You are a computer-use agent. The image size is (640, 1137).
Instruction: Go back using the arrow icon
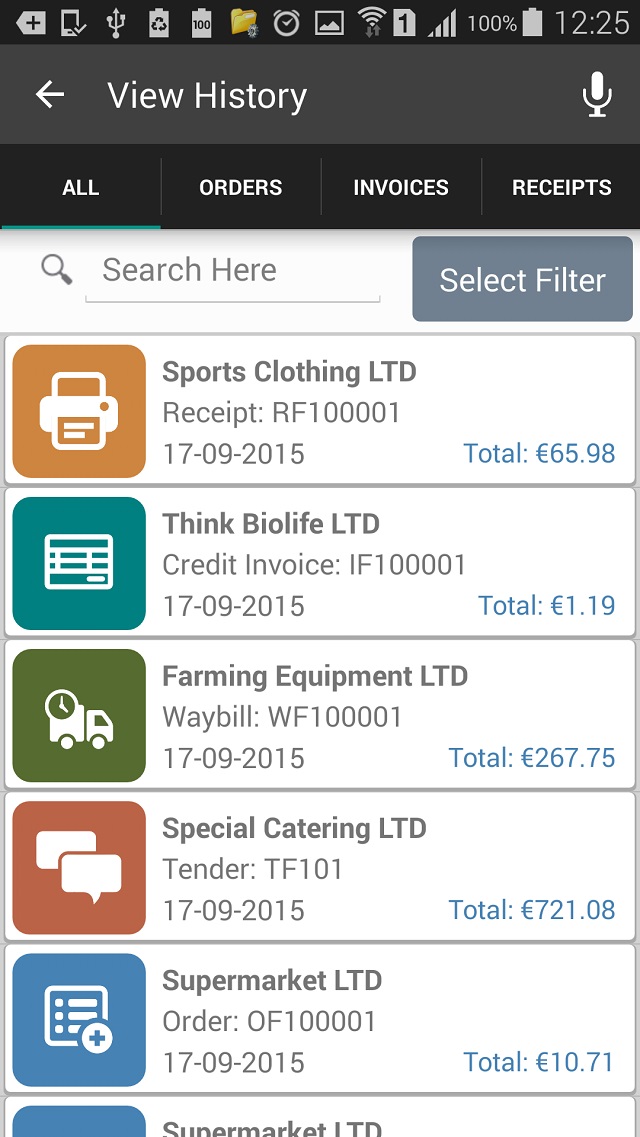point(50,95)
